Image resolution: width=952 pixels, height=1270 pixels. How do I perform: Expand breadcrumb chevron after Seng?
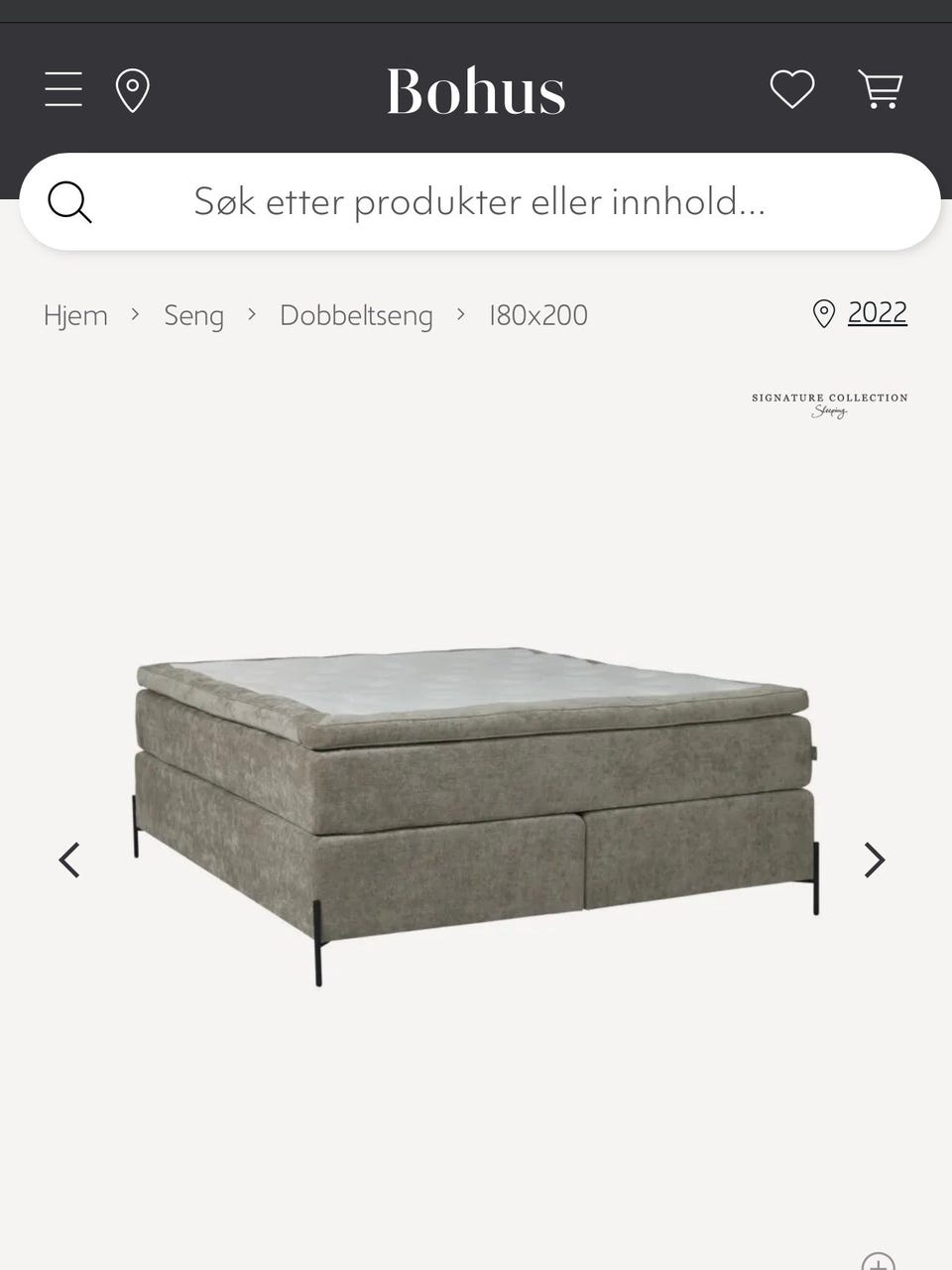(252, 314)
